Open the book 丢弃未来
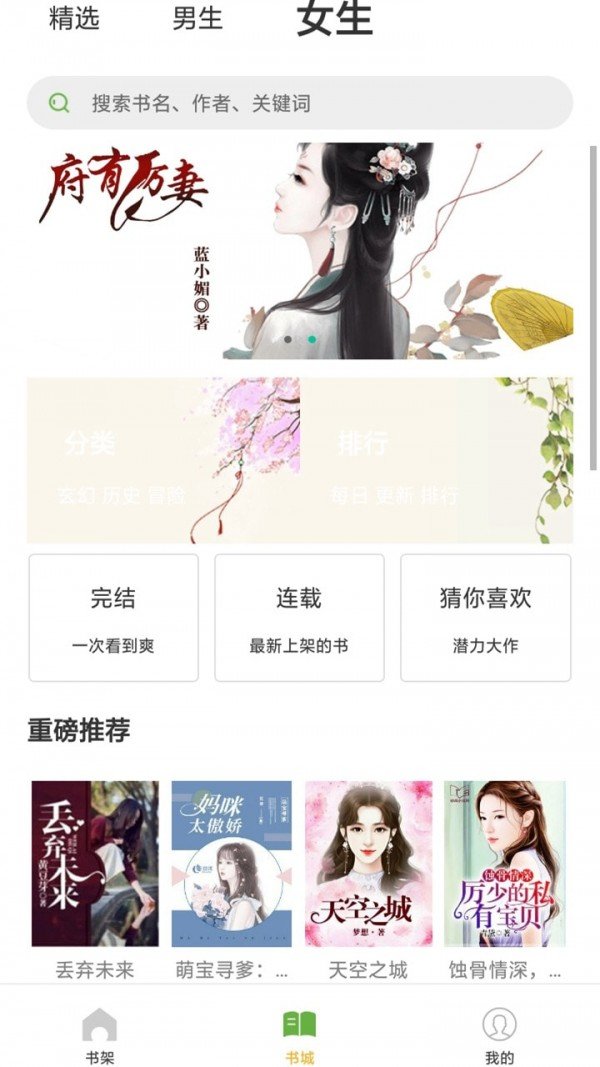 pos(95,864)
